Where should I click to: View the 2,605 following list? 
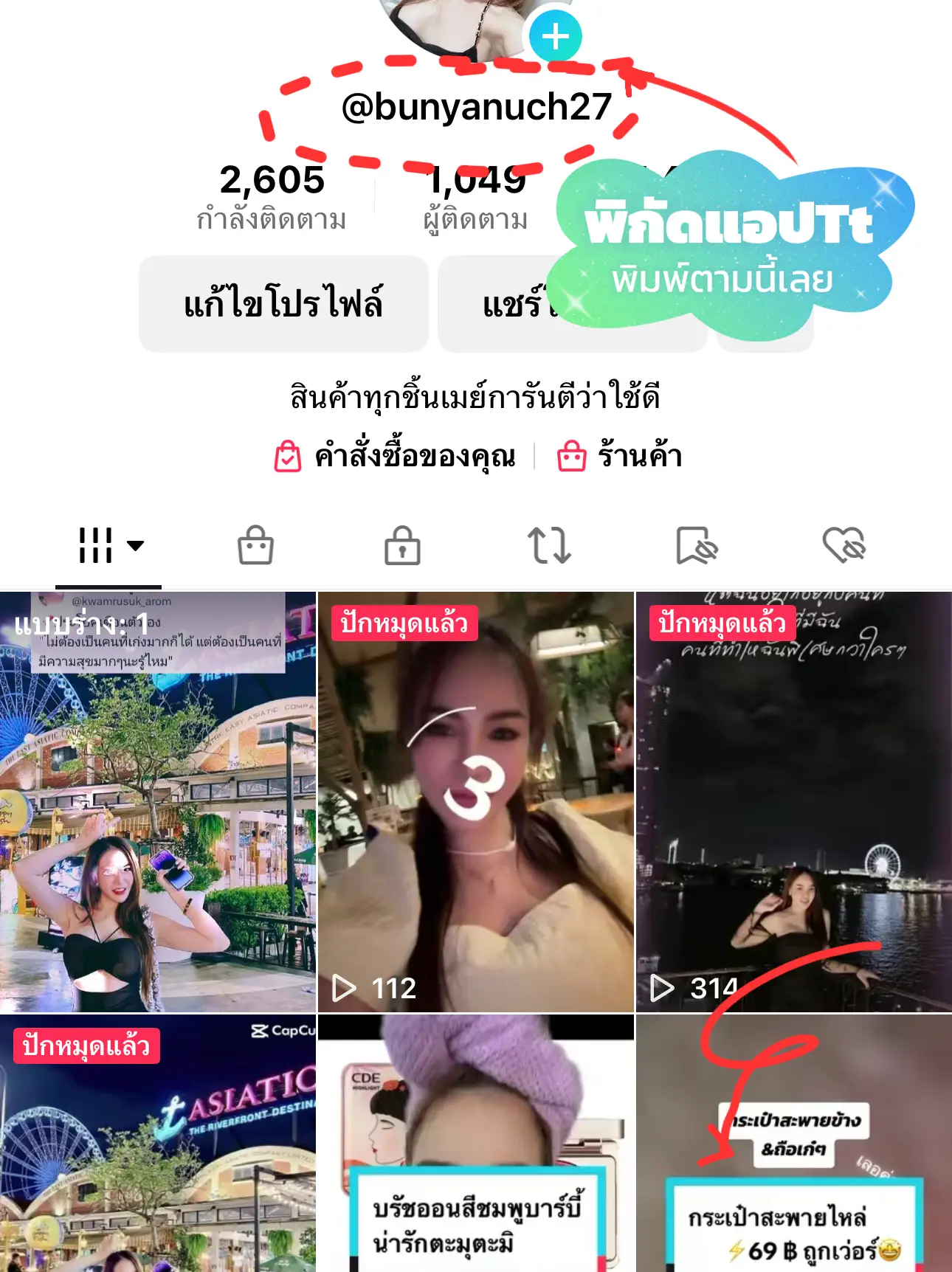(273, 196)
